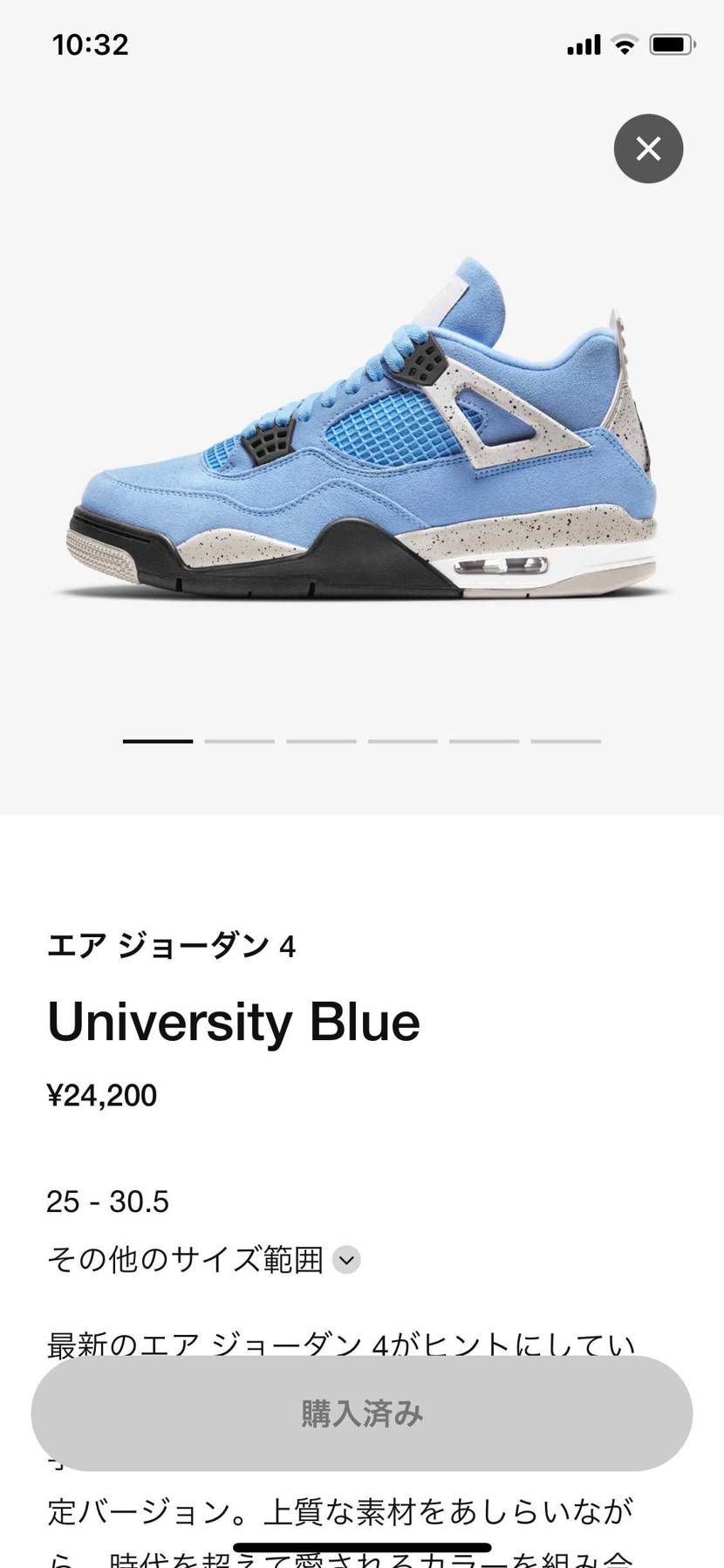
Task: Tap the clock showing 10:32
Action: click(89, 44)
